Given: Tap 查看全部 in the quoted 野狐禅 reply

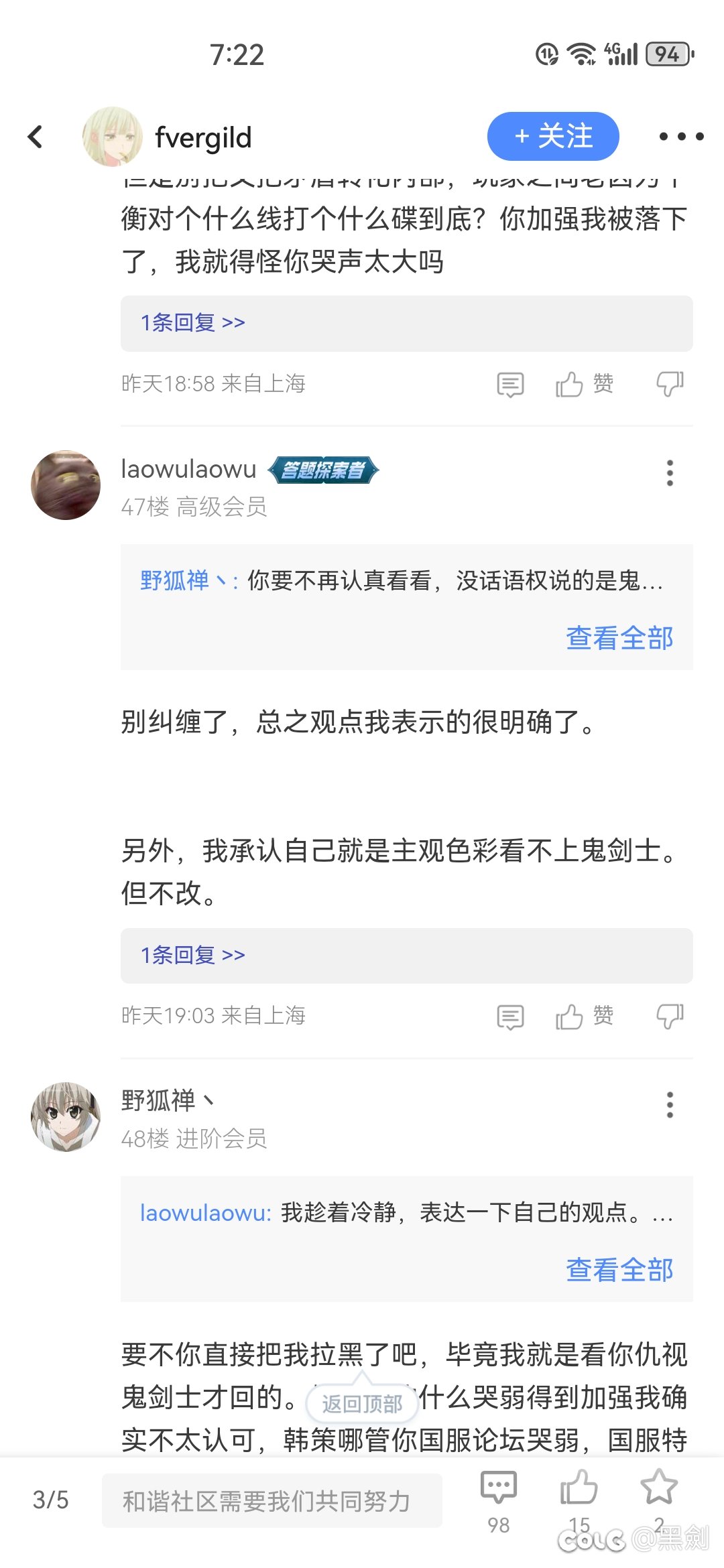Looking at the screenshot, I should point(619,638).
